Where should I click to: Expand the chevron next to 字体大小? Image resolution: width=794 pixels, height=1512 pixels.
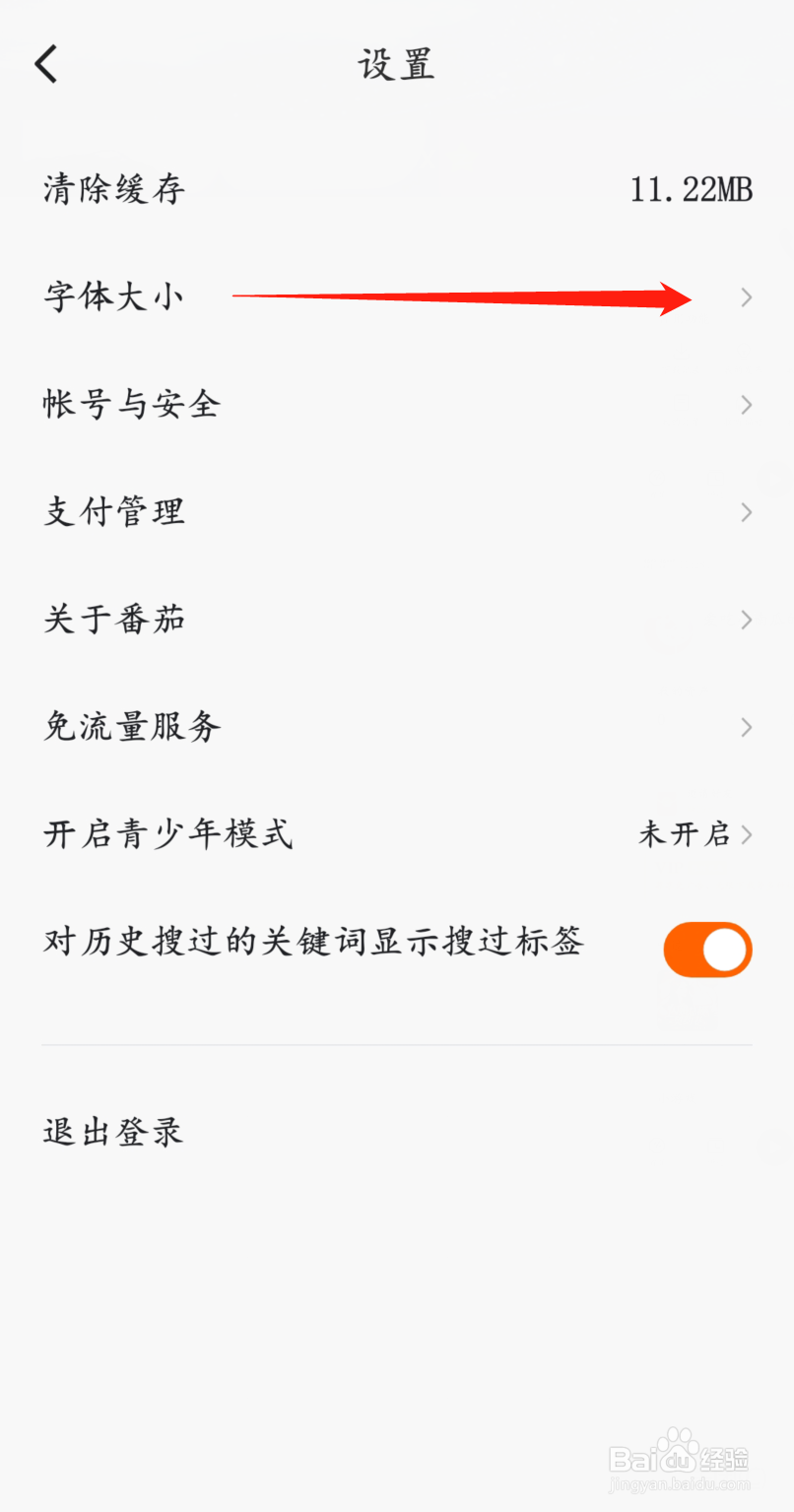[x=747, y=296]
